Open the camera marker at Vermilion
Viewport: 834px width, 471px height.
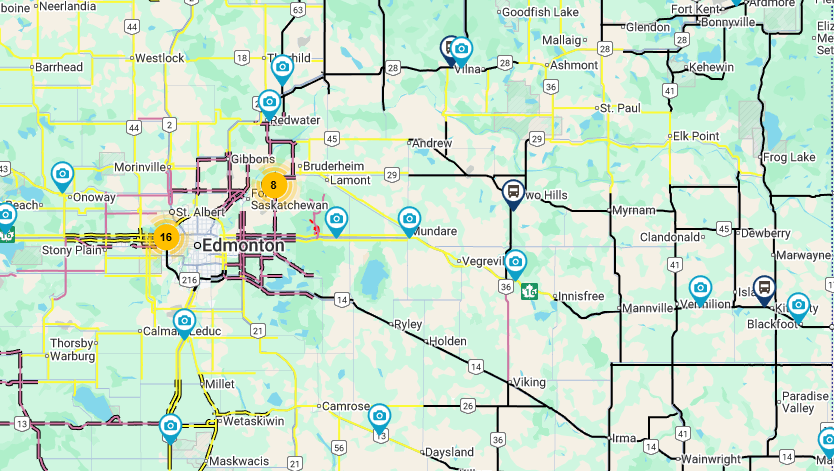[700, 288]
